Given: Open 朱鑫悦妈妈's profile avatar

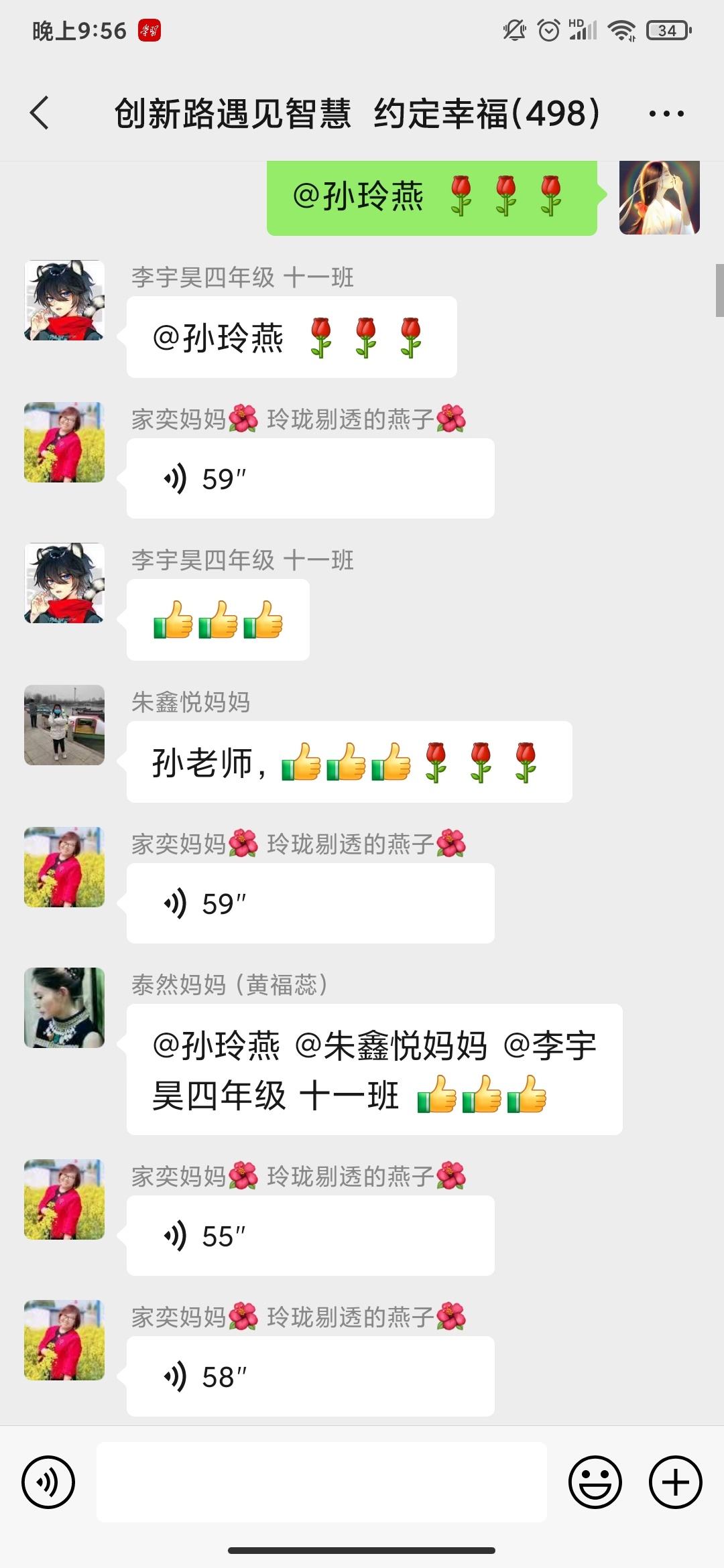Looking at the screenshot, I should click(64, 725).
